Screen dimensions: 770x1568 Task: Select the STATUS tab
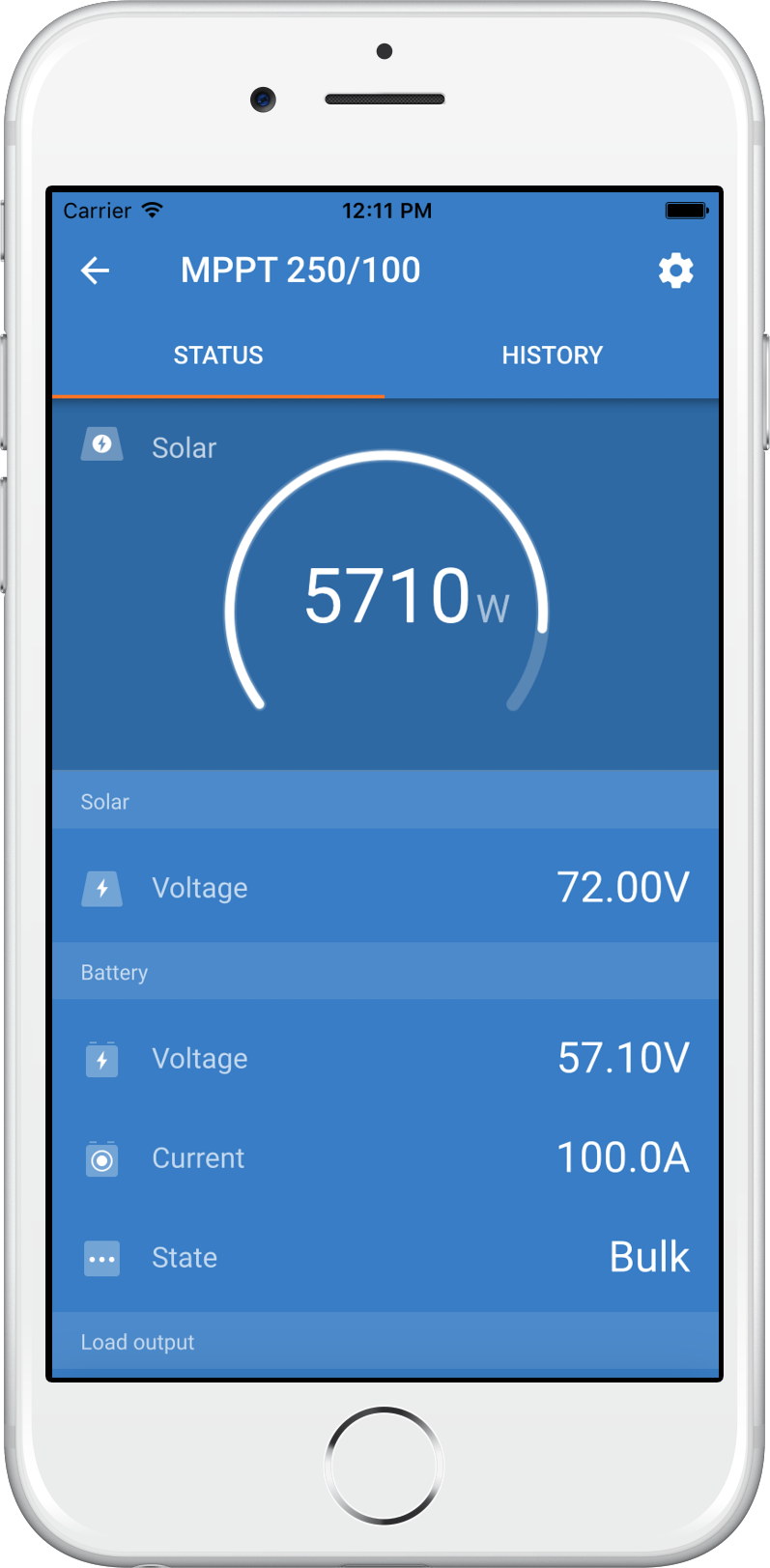click(218, 356)
